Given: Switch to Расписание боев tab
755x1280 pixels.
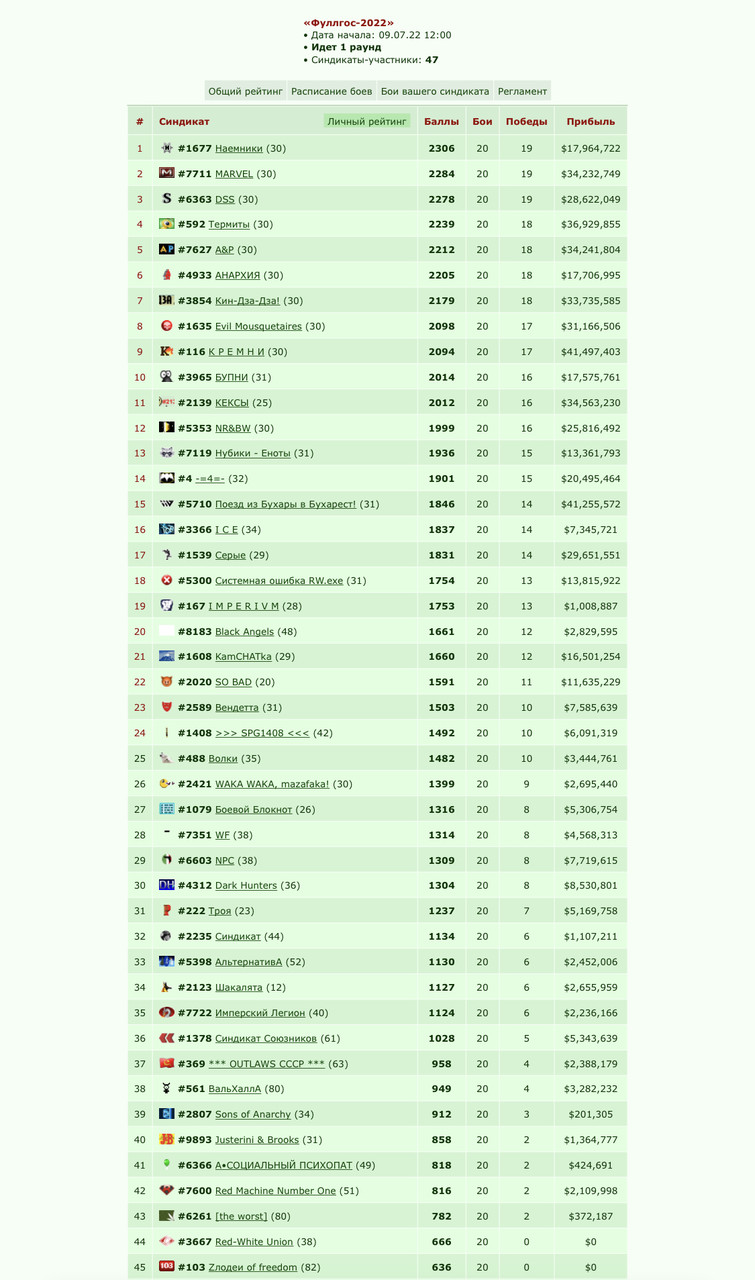Looking at the screenshot, I should 331,91.
